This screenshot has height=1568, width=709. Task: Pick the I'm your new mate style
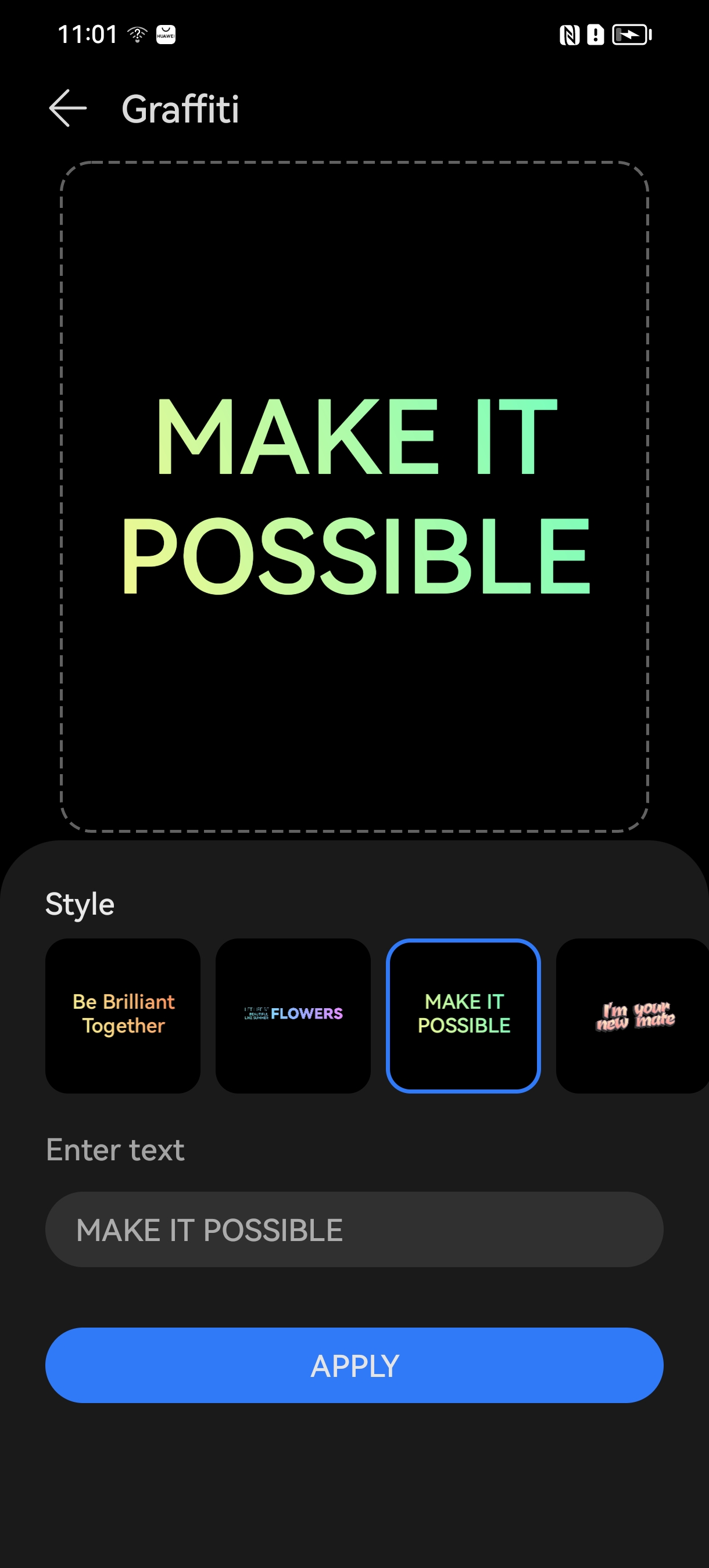(x=633, y=1015)
